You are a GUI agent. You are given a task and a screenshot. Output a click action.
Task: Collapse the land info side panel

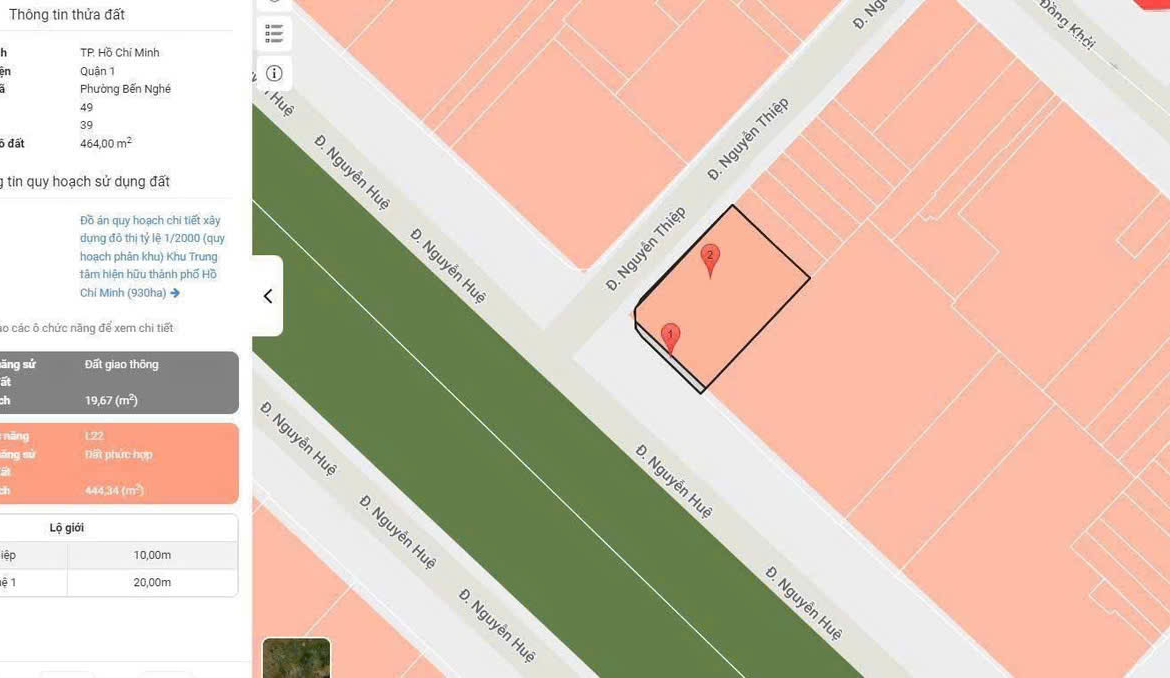(x=267, y=296)
